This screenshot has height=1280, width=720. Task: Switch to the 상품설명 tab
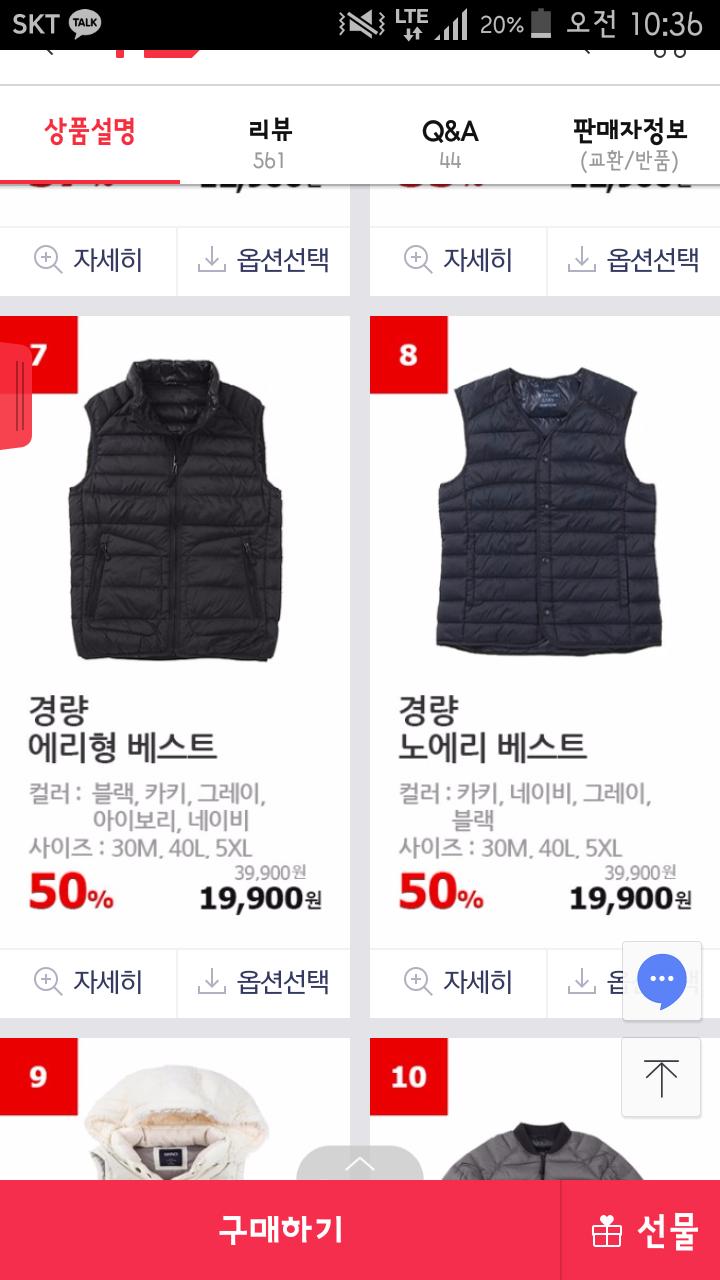pos(90,133)
